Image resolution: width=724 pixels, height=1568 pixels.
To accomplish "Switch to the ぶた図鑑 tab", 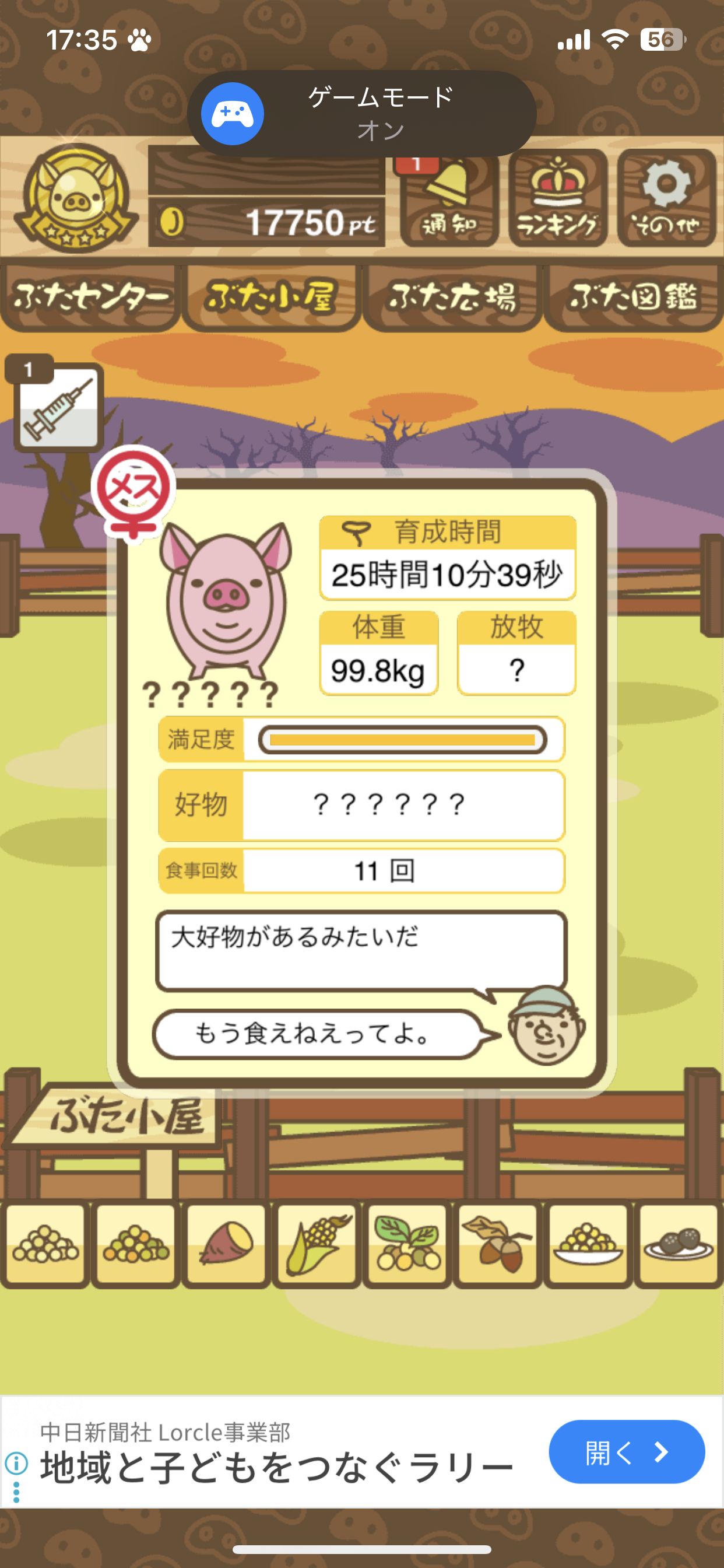I will click(633, 297).
